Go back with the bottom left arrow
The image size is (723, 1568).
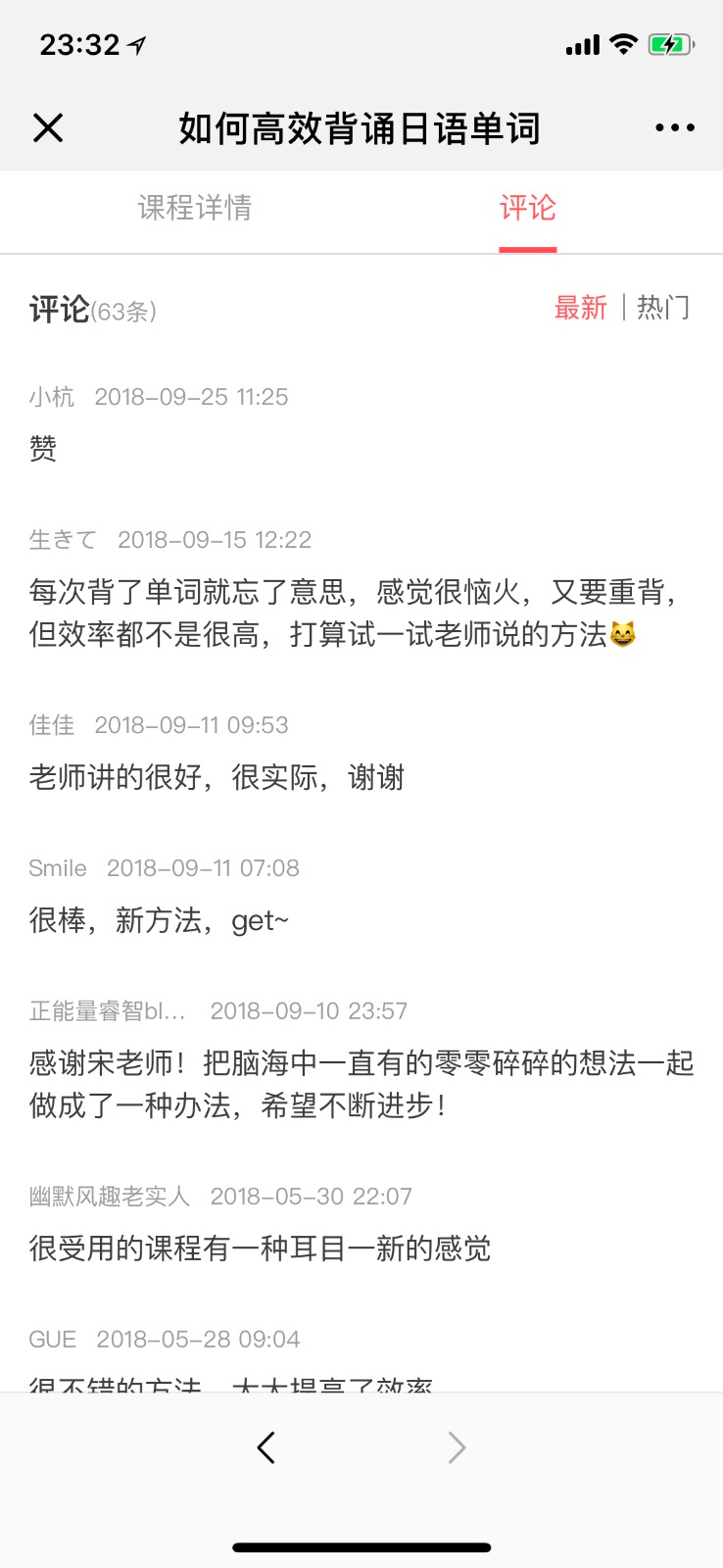tap(265, 1447)
